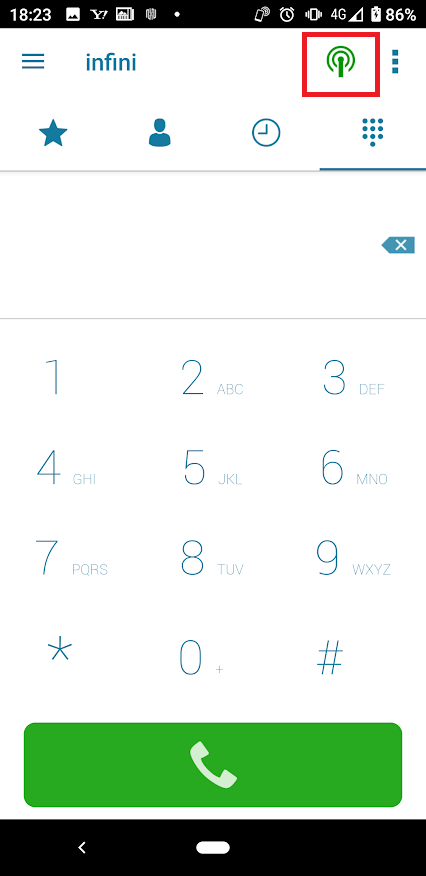Delete the last digit with backspace
Screen dimensions: 426x876
[x=398, y=245]
